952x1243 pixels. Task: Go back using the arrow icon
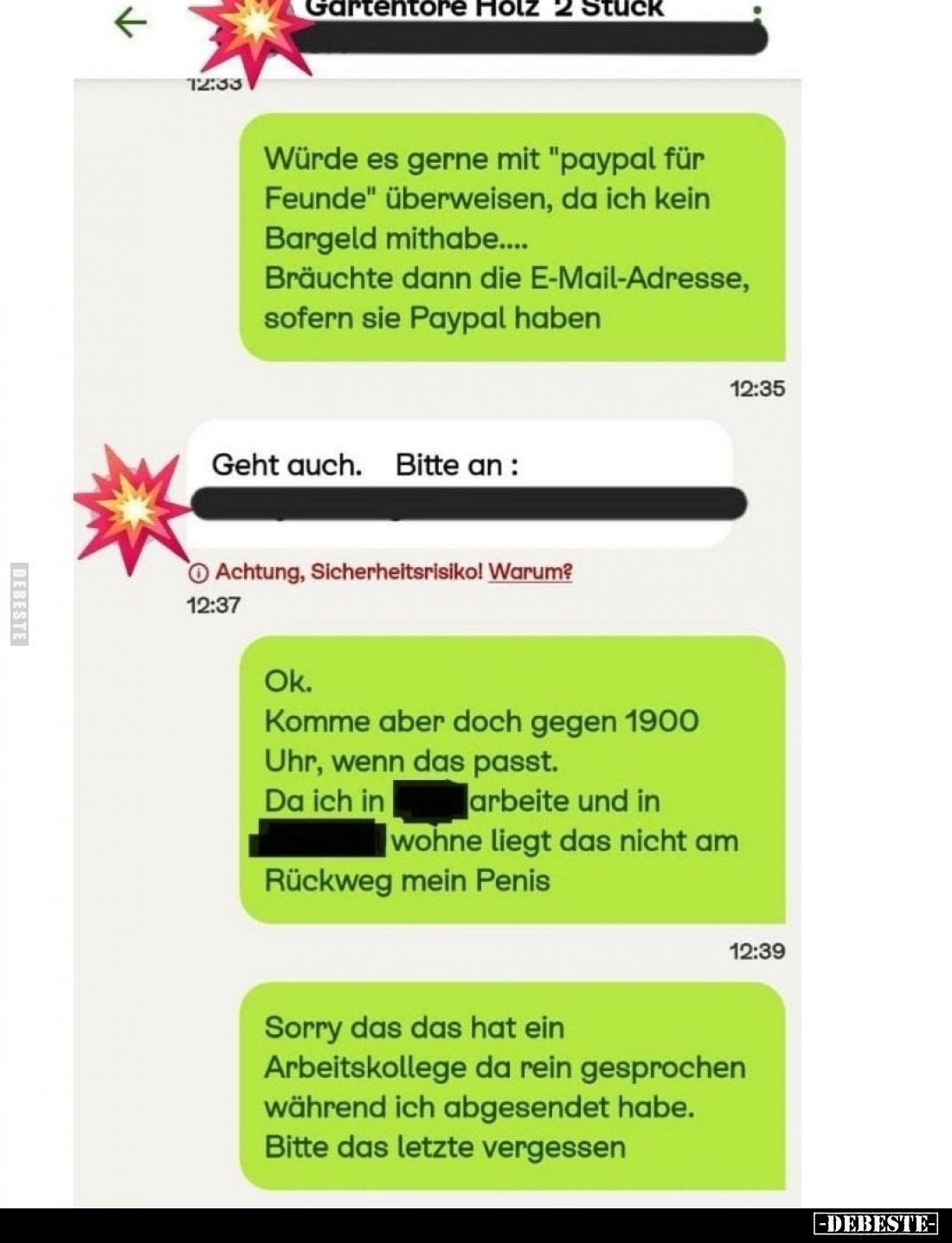tap(131, 23)
